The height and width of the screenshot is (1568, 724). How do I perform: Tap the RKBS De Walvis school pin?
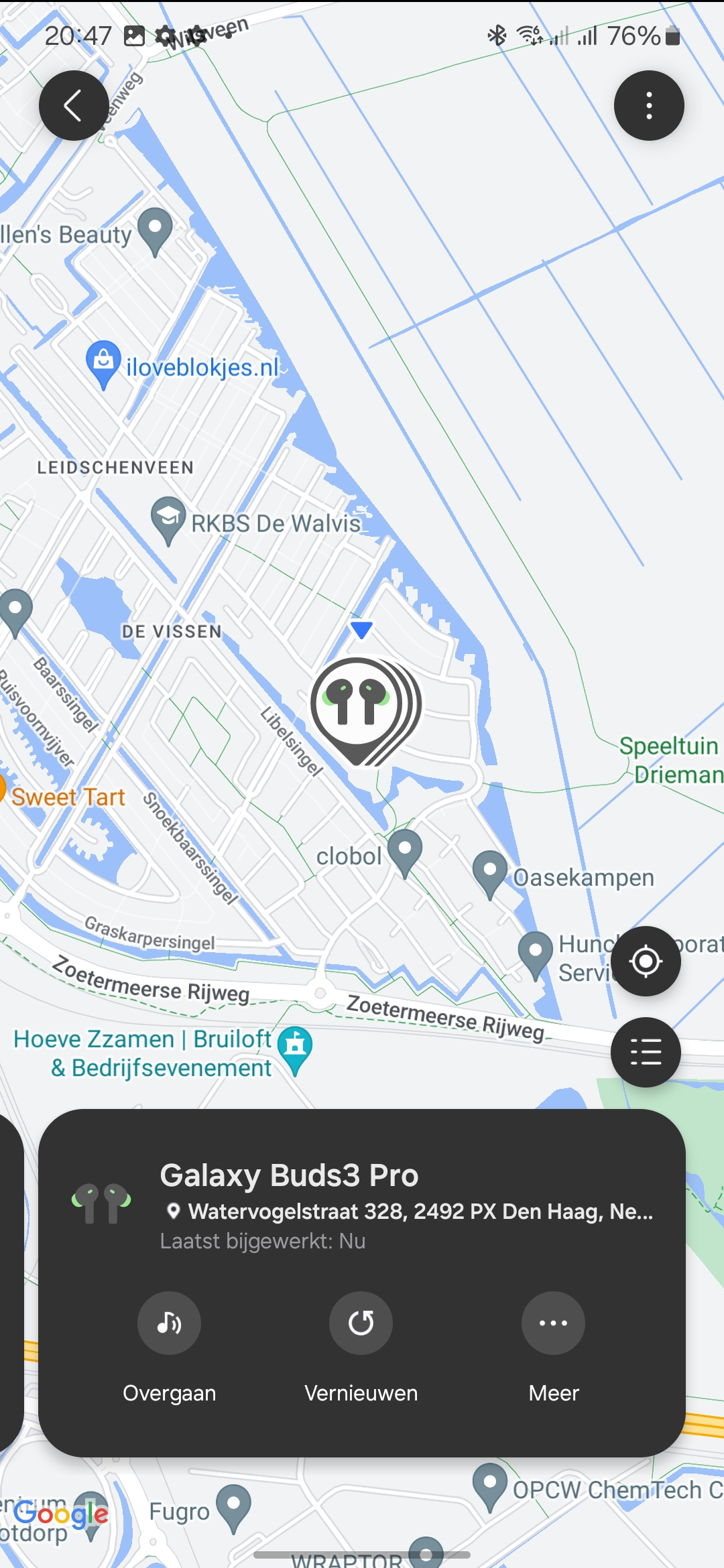click(168, 520)
